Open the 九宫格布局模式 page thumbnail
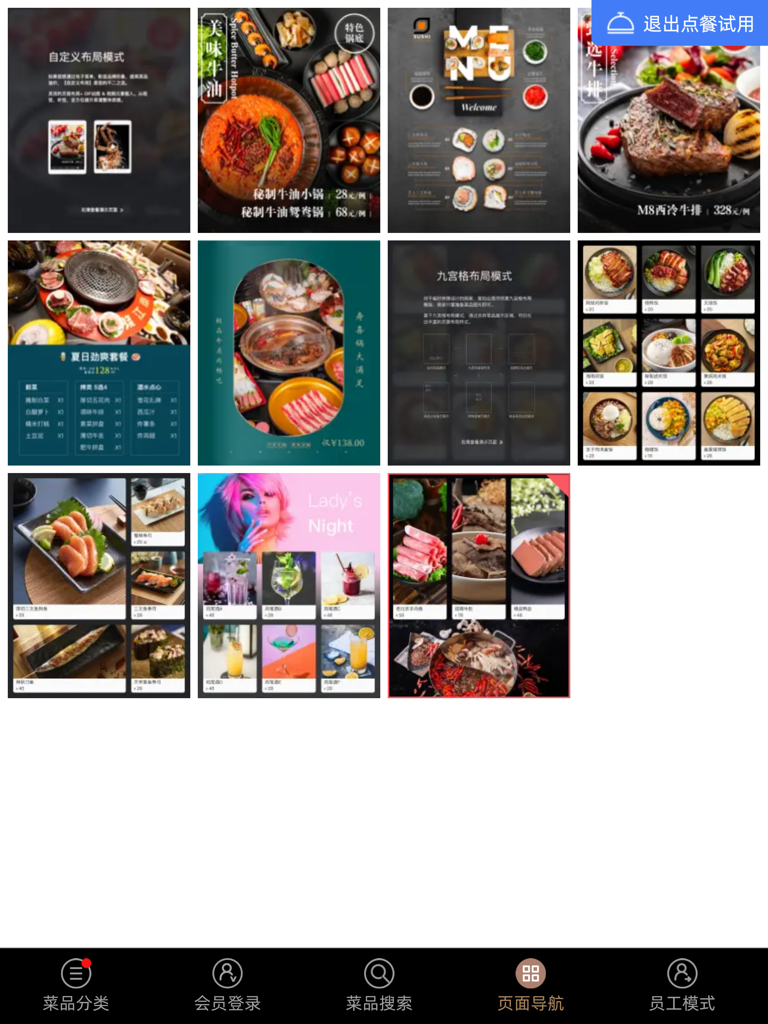The width and height of the screenshot is (768, 1024). (479, 353)
